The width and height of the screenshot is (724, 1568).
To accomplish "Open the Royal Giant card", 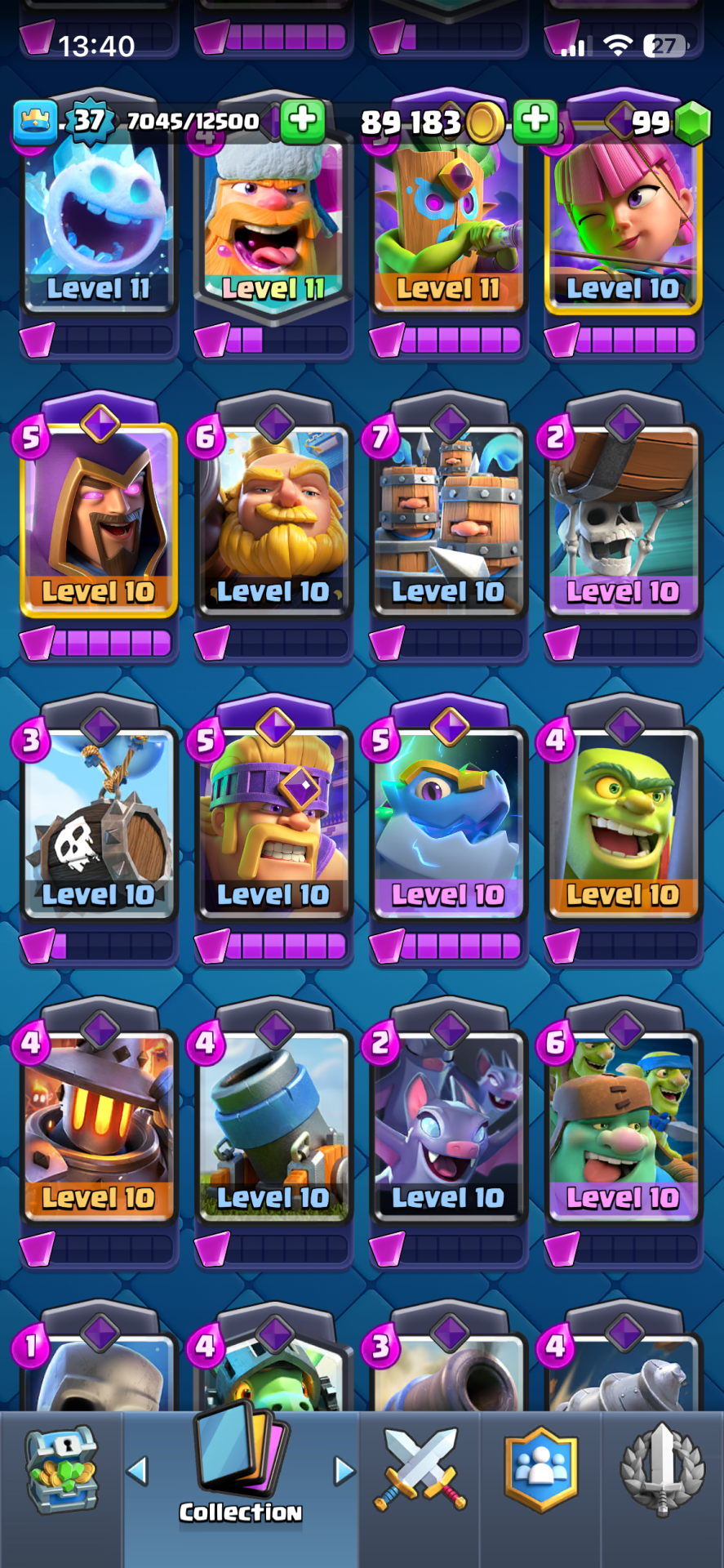I will [x=273, y=523].
